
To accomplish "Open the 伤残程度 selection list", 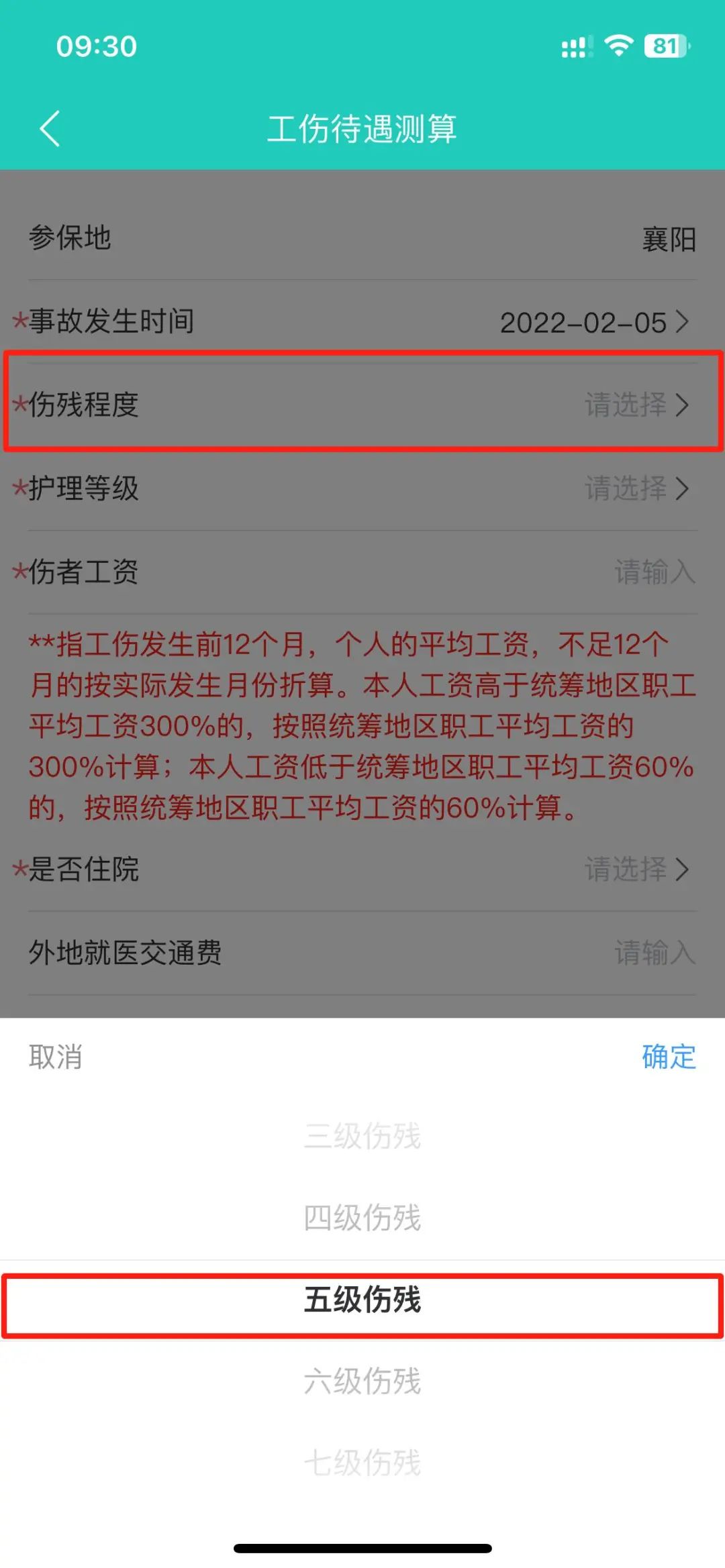I will (x=362, y=405).
